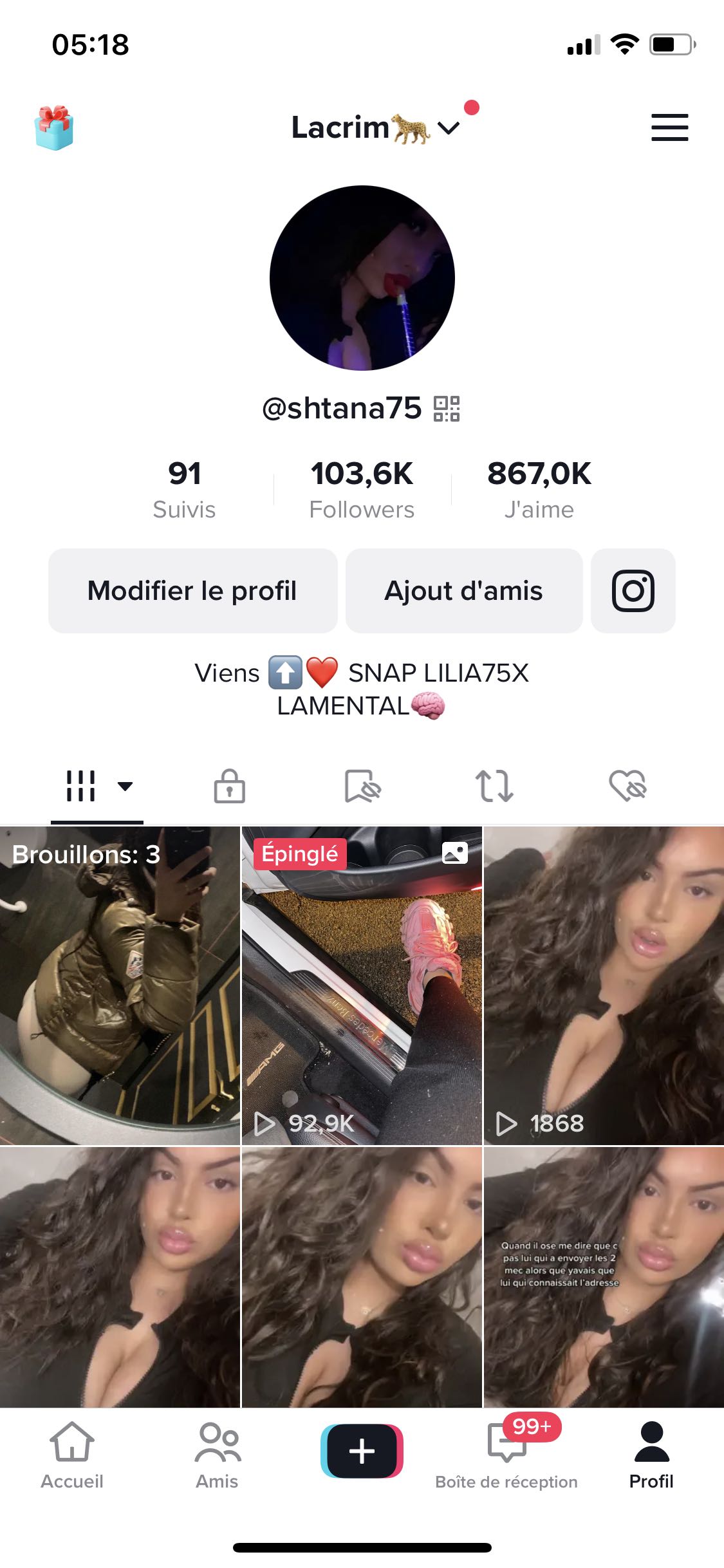Open the gift box icon
The width and height of the screenshot is (724, 1568).
click(54, 127)
